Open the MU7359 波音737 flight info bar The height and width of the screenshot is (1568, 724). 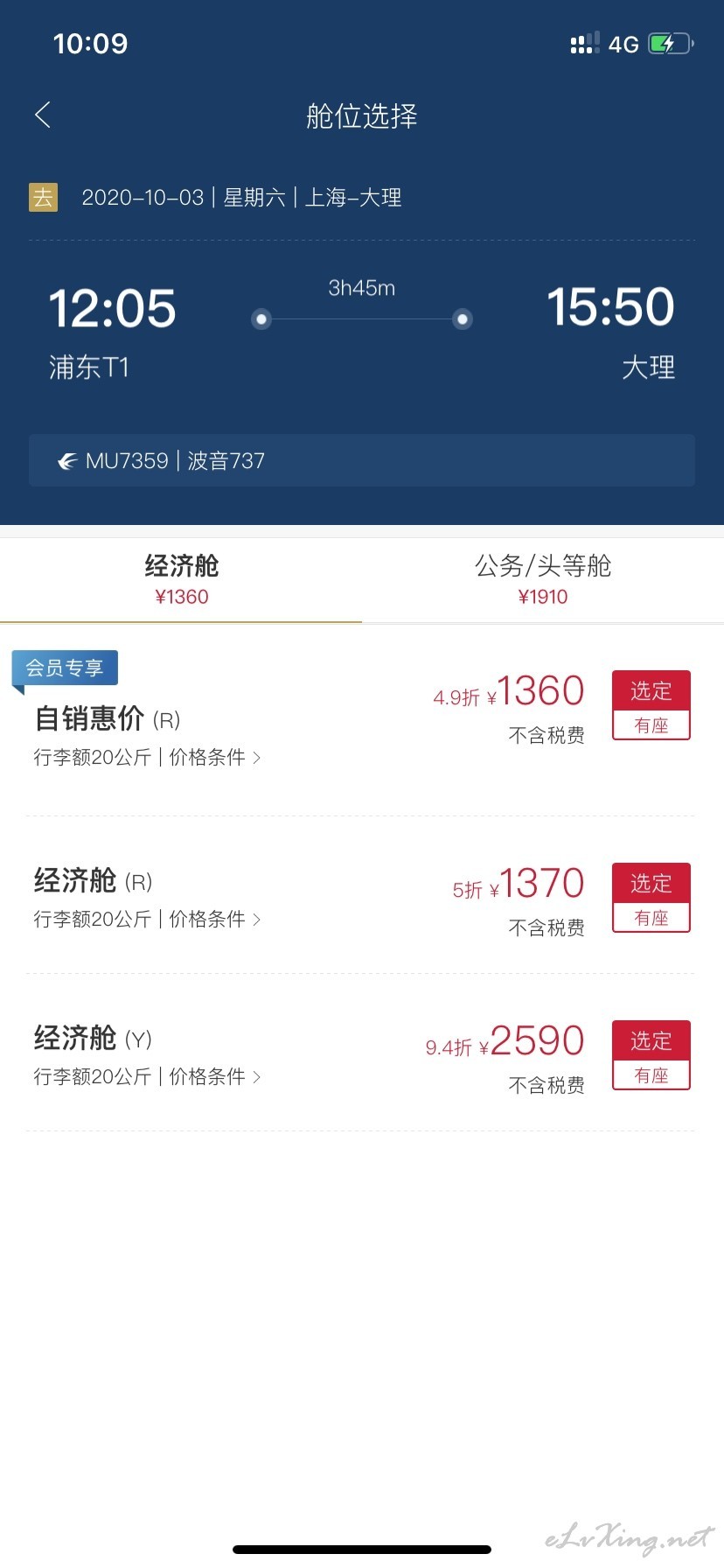362,460
